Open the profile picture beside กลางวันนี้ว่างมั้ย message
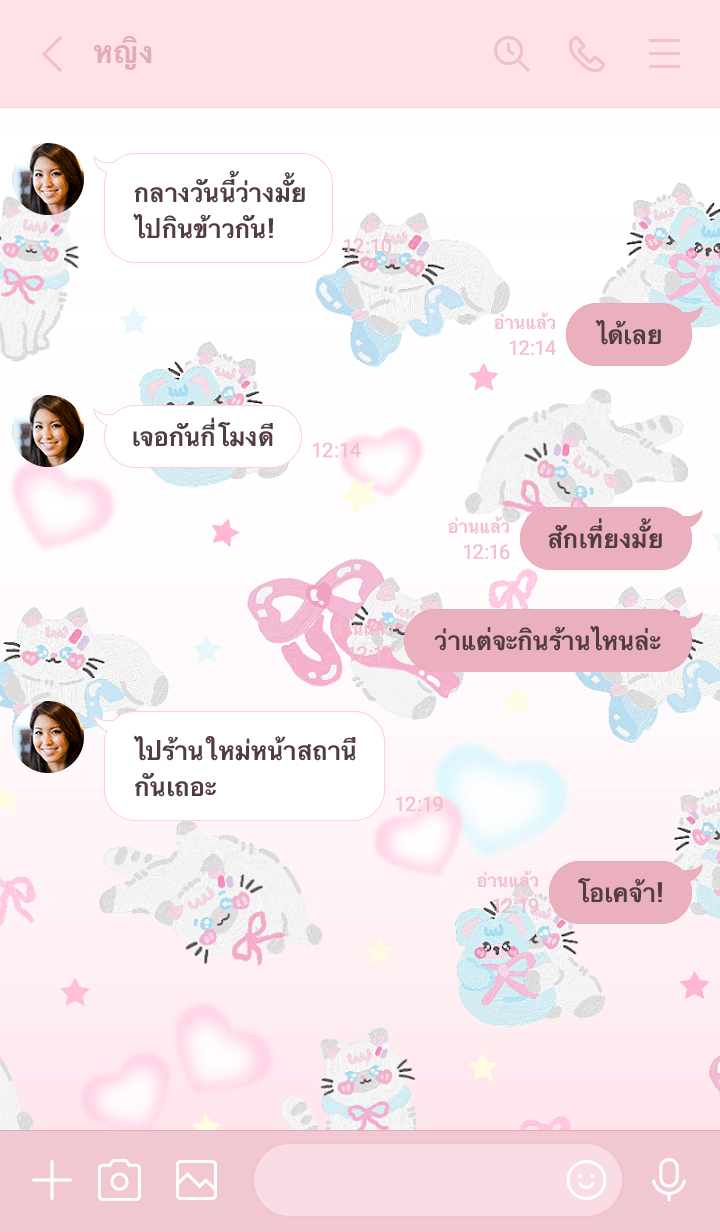 pyautogui.click(x=48, y=179)
